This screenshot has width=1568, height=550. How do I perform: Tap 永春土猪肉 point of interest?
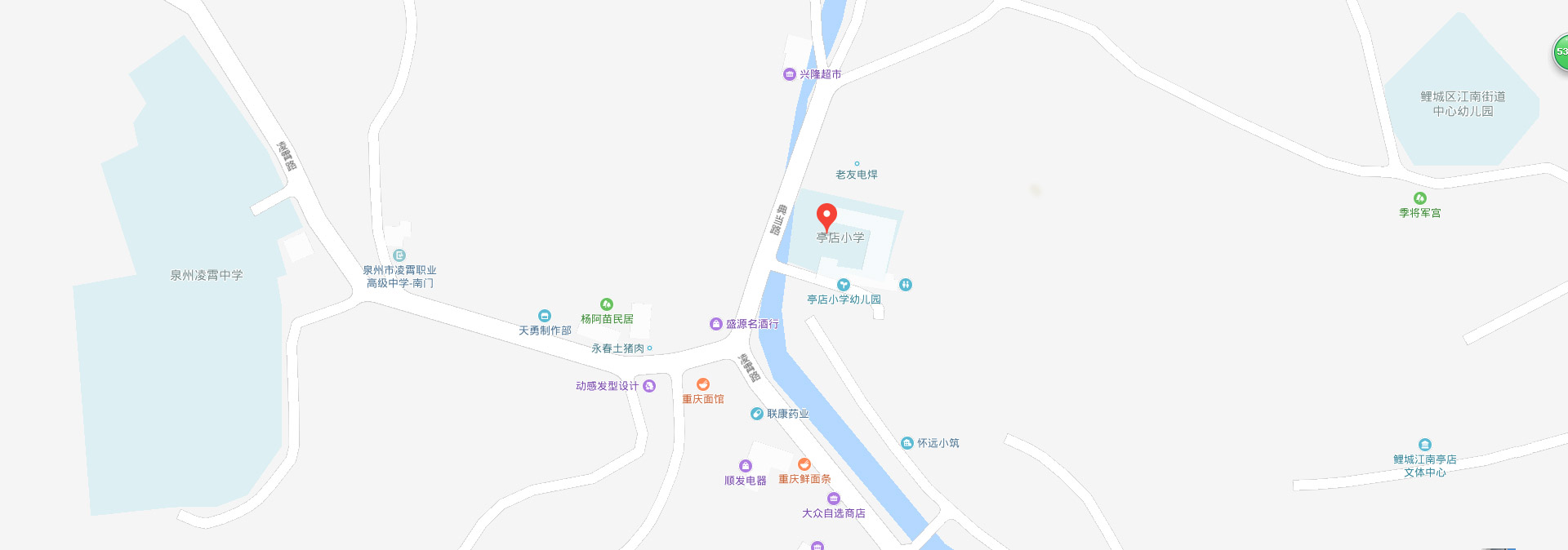[x=650, y=348]
